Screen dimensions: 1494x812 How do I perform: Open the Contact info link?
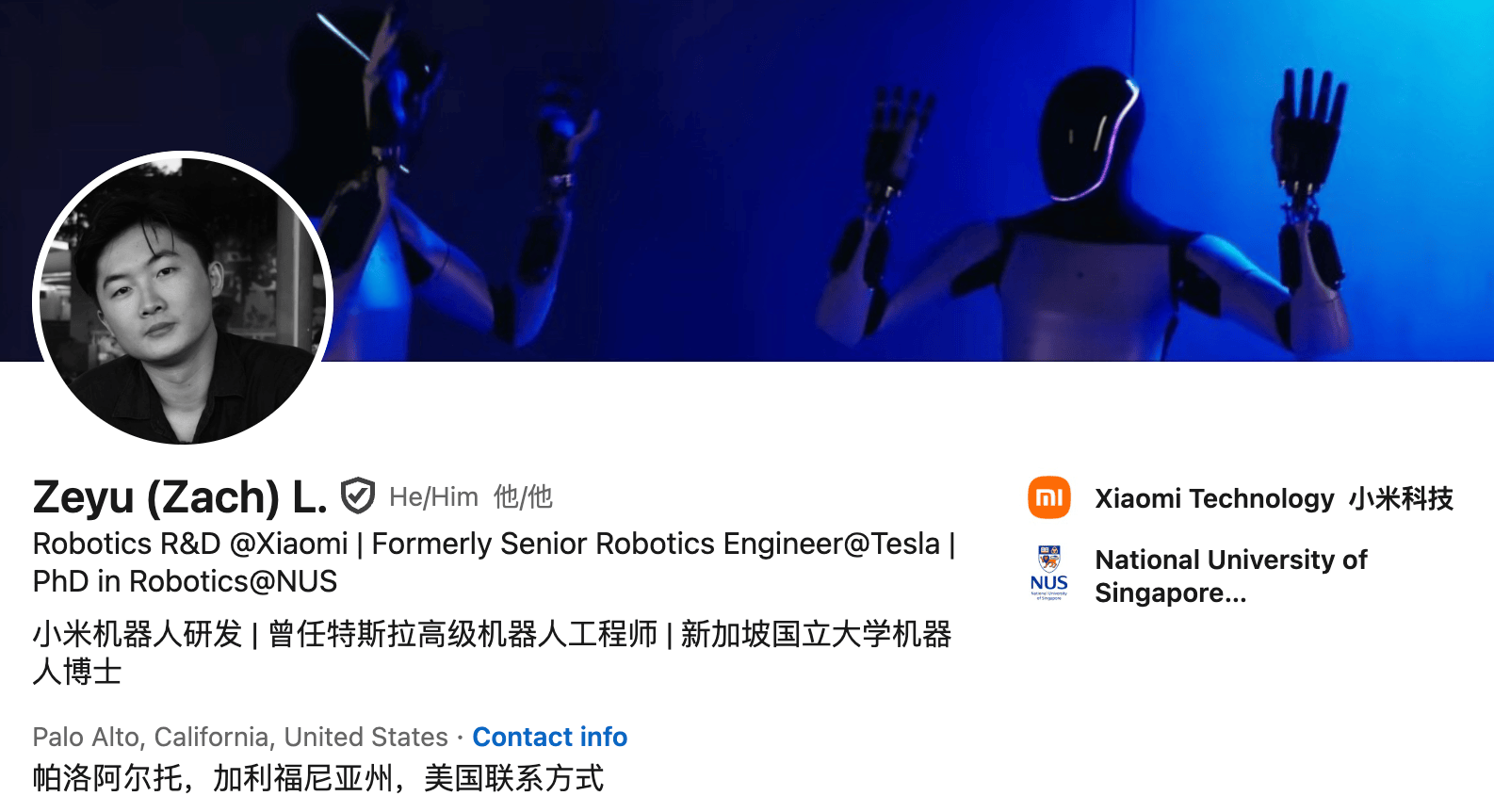pyautogui.click(x=549, y=737)
